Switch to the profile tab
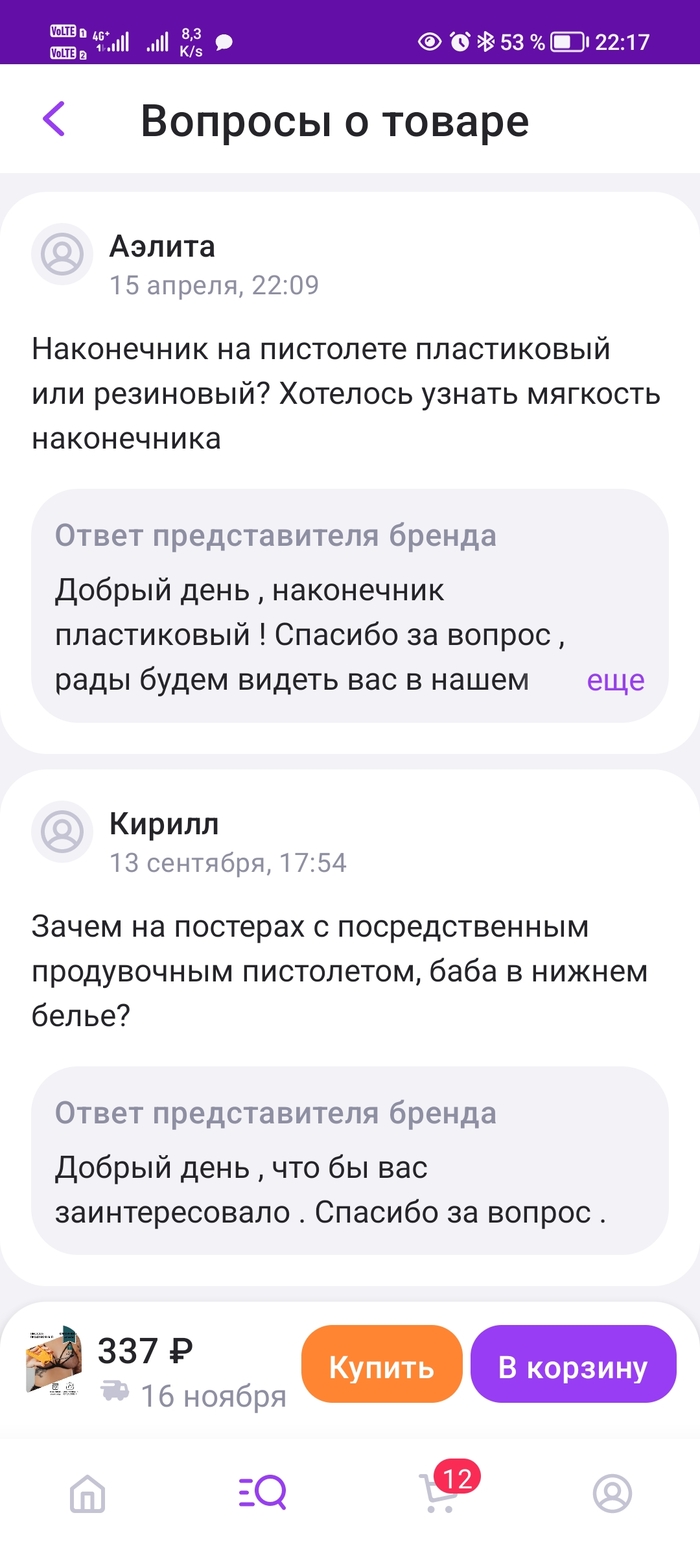The image size is (700, 1548). point(612,1494)
